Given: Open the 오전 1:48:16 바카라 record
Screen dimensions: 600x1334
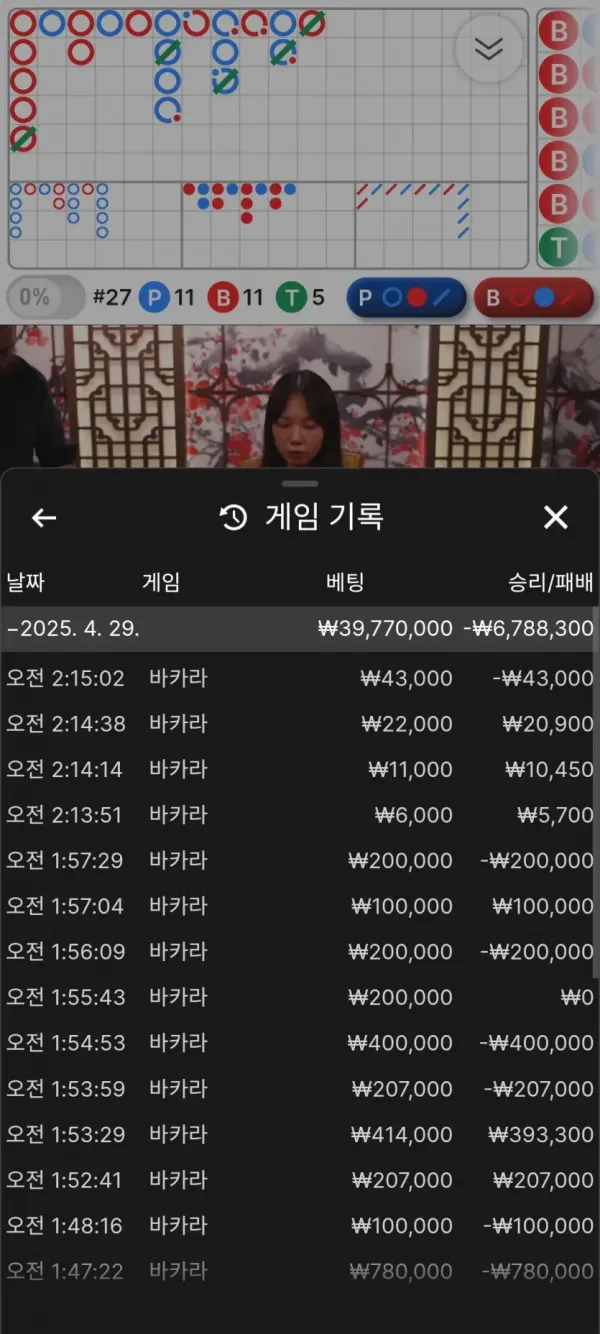Looking at the screenshot, I should coord(300,1226).
